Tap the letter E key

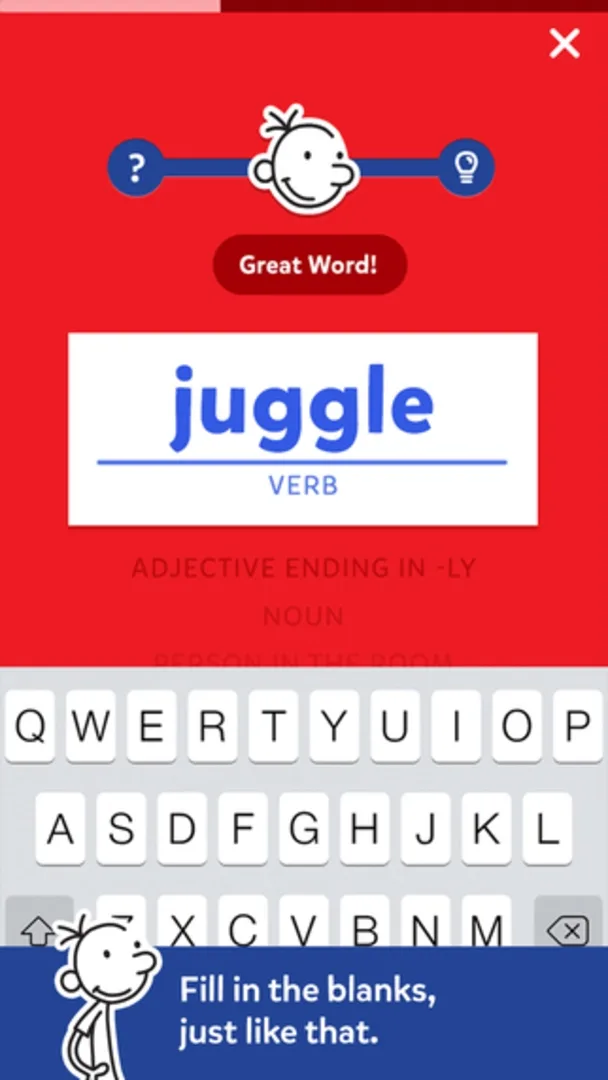point(152,727)
